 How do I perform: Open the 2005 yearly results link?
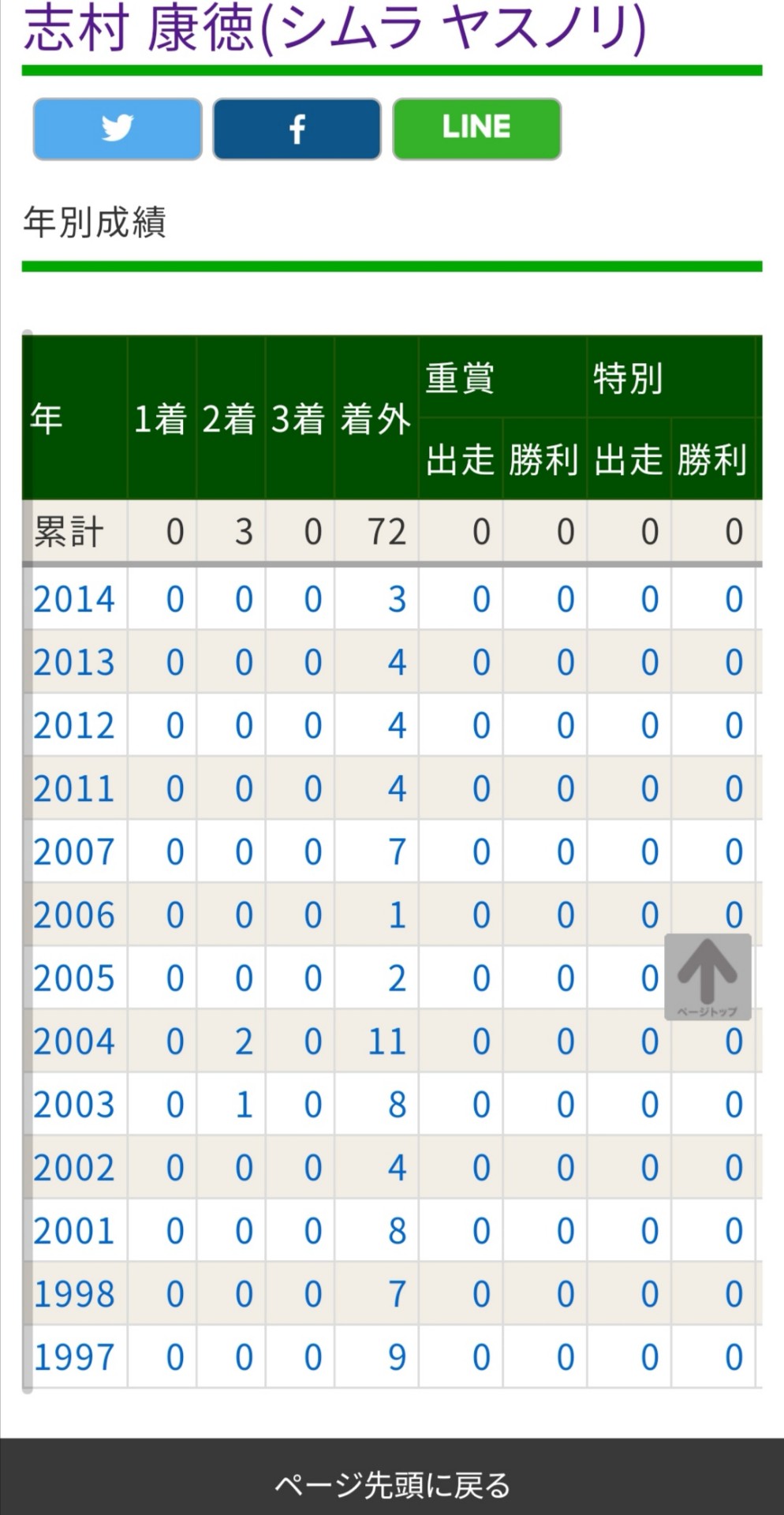74,978
